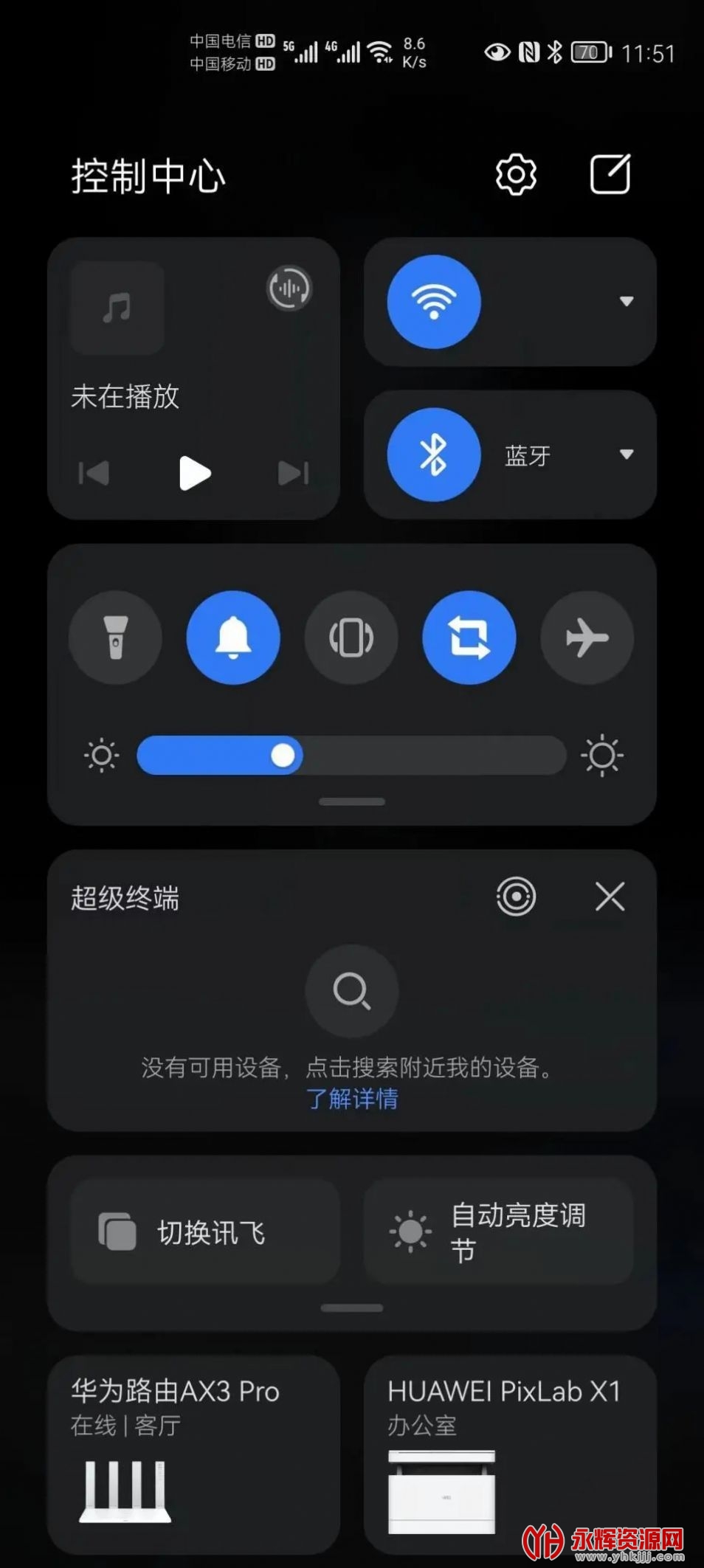704x1568 pixels.
Task: Skip to the next track
Action: pos(293,473)
